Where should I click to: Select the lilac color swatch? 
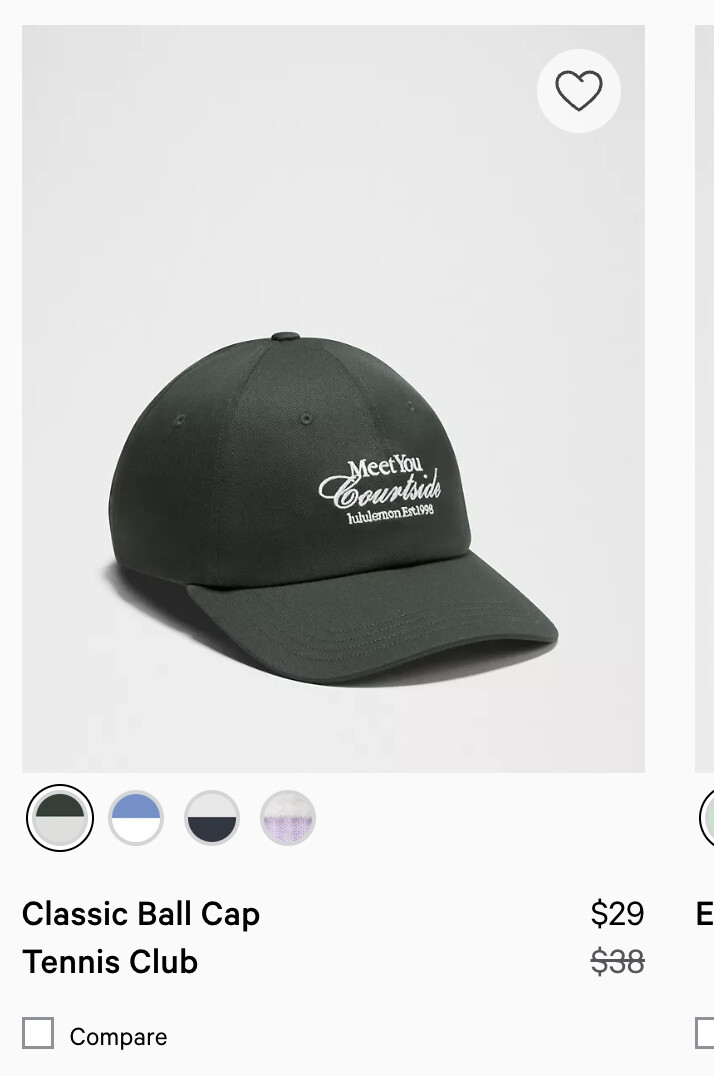288,818
